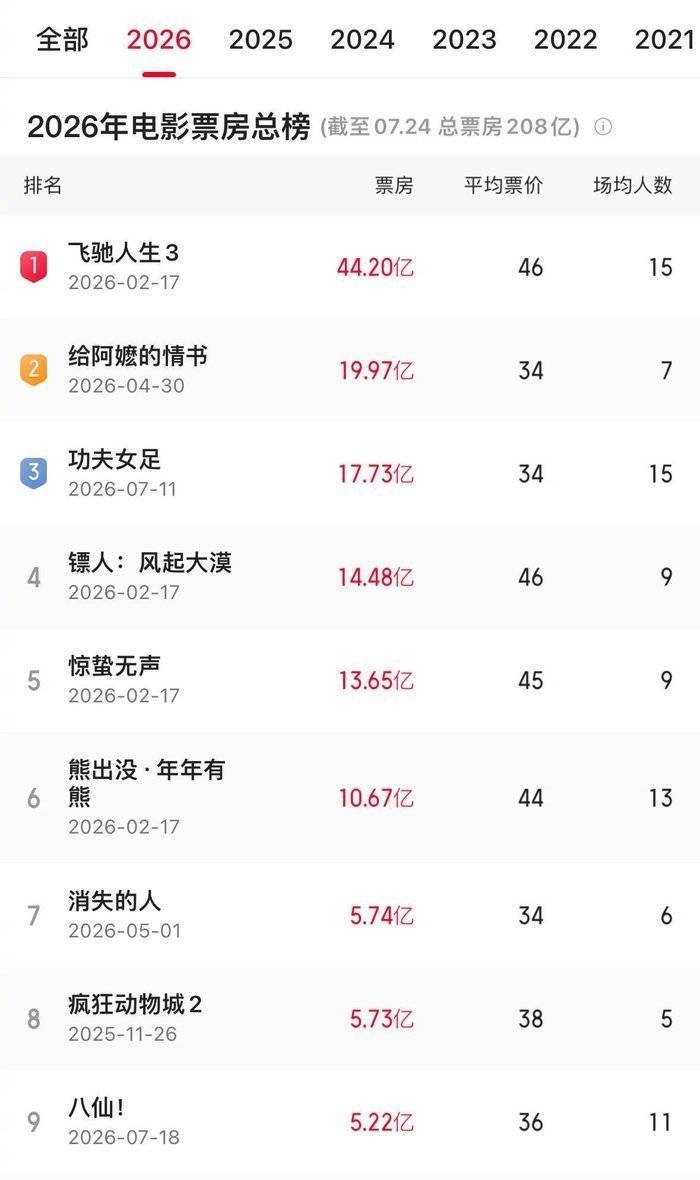Select the 2025 year tab
The image size is (700, 1180).
point(260,39)
